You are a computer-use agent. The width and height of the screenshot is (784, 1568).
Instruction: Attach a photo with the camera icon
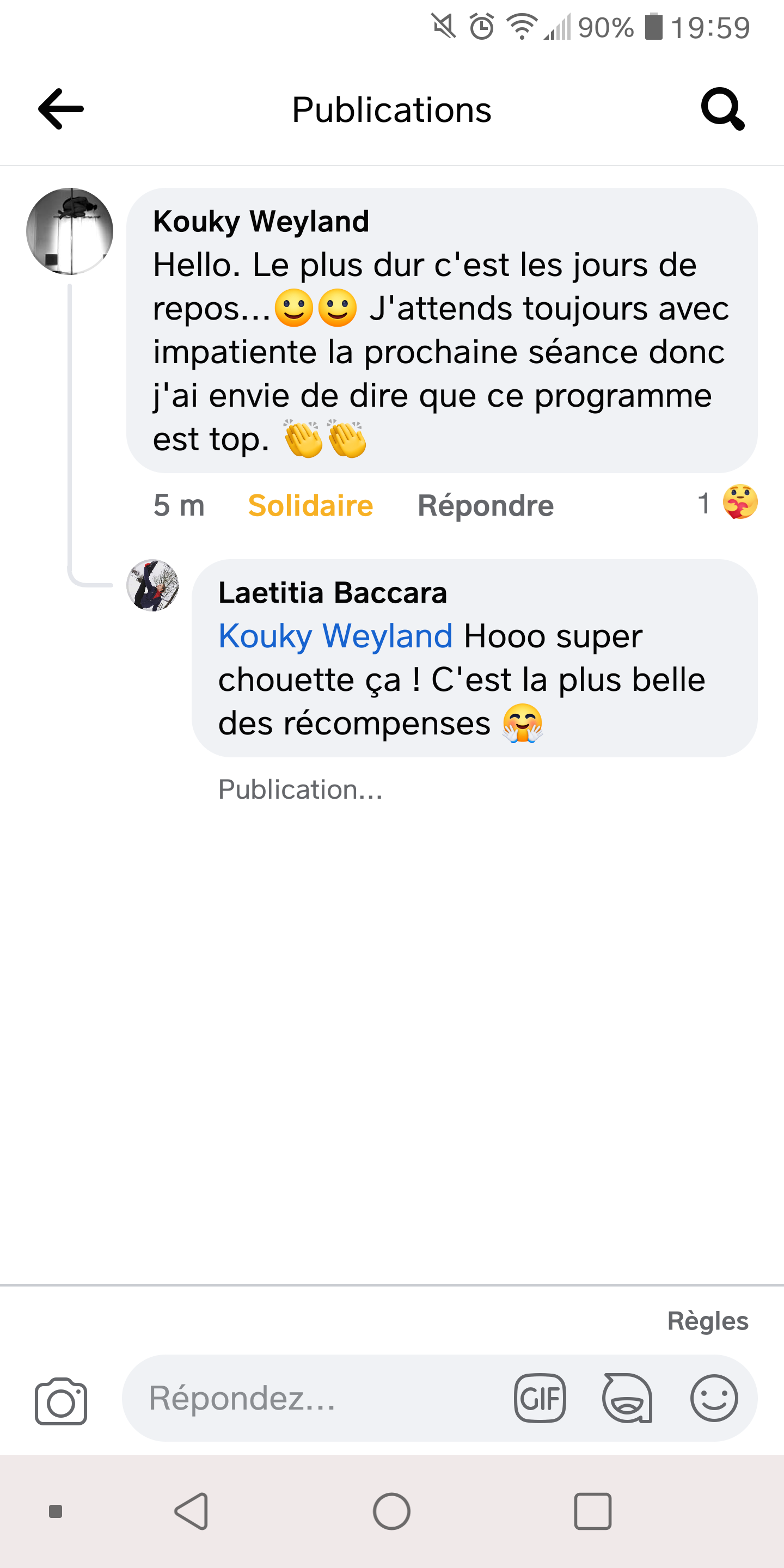61,1401
